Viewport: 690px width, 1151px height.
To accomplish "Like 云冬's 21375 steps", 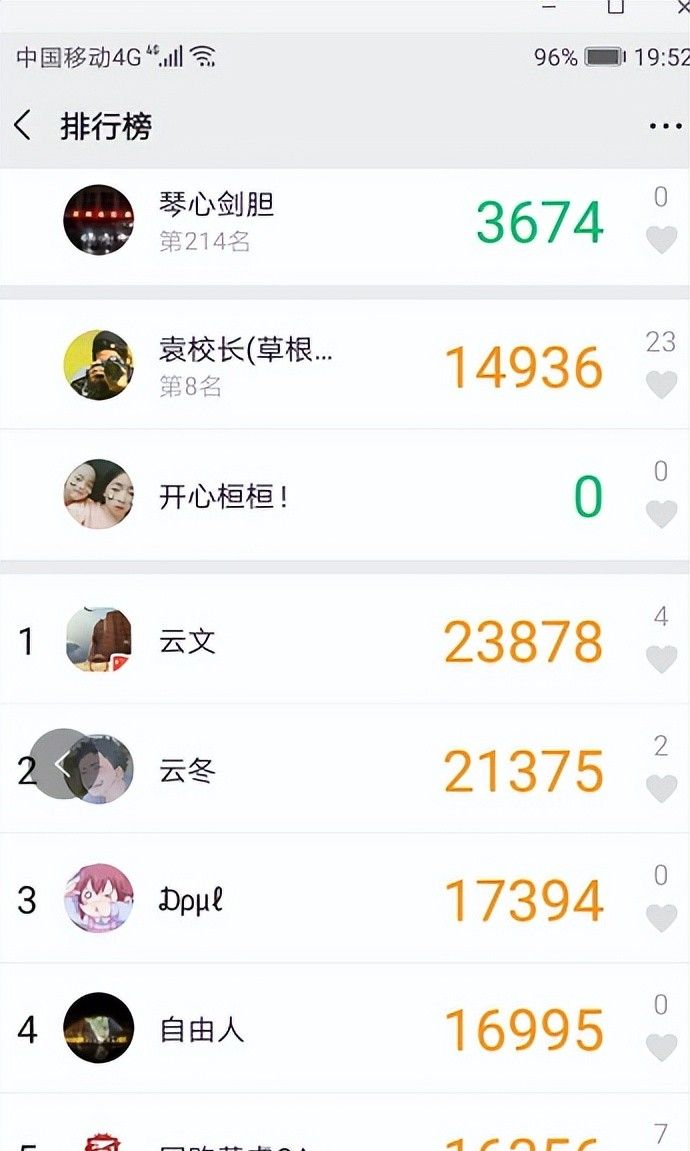I will (x=661, y=788).
